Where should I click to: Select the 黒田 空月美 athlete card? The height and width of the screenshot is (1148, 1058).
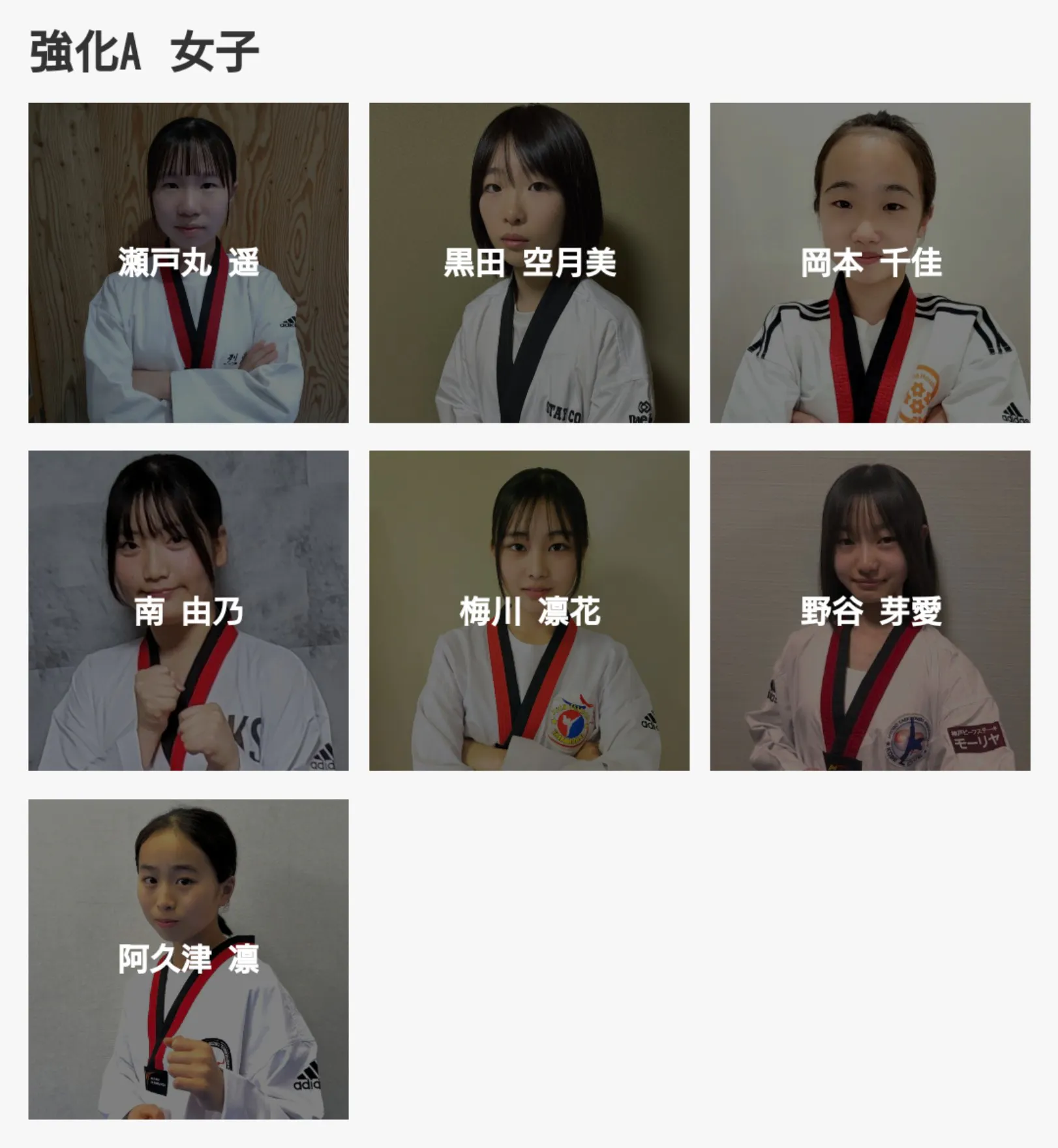click(529, 263)
